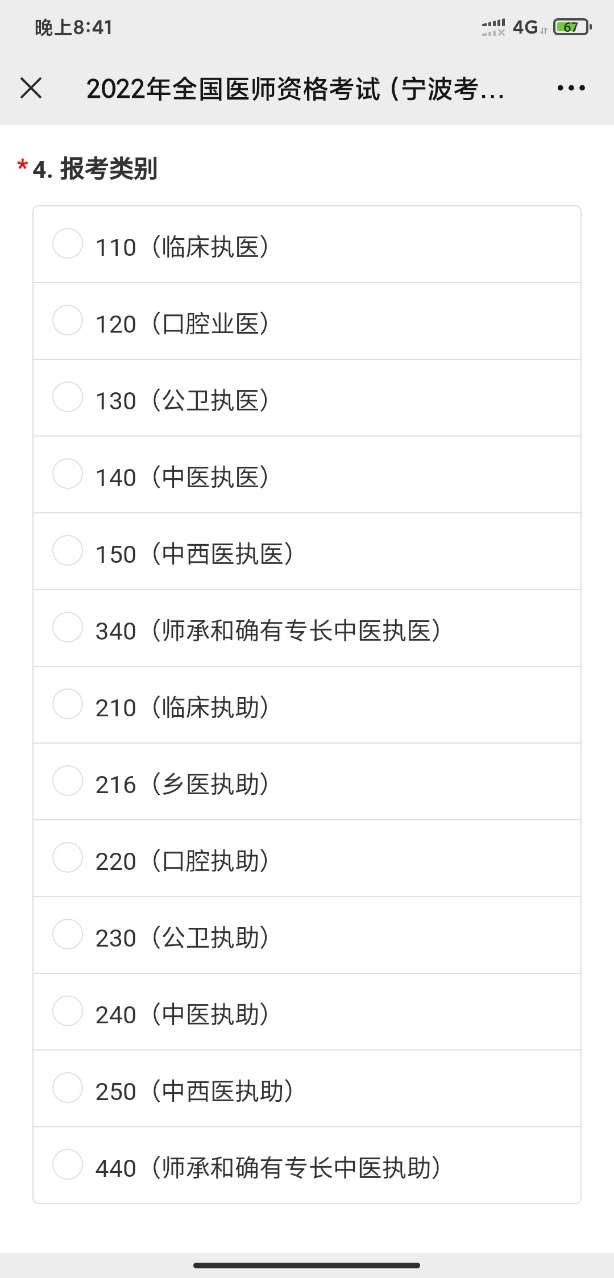Choose 120（口腔业医）category
614x1278 pixels.
(67, 321)
